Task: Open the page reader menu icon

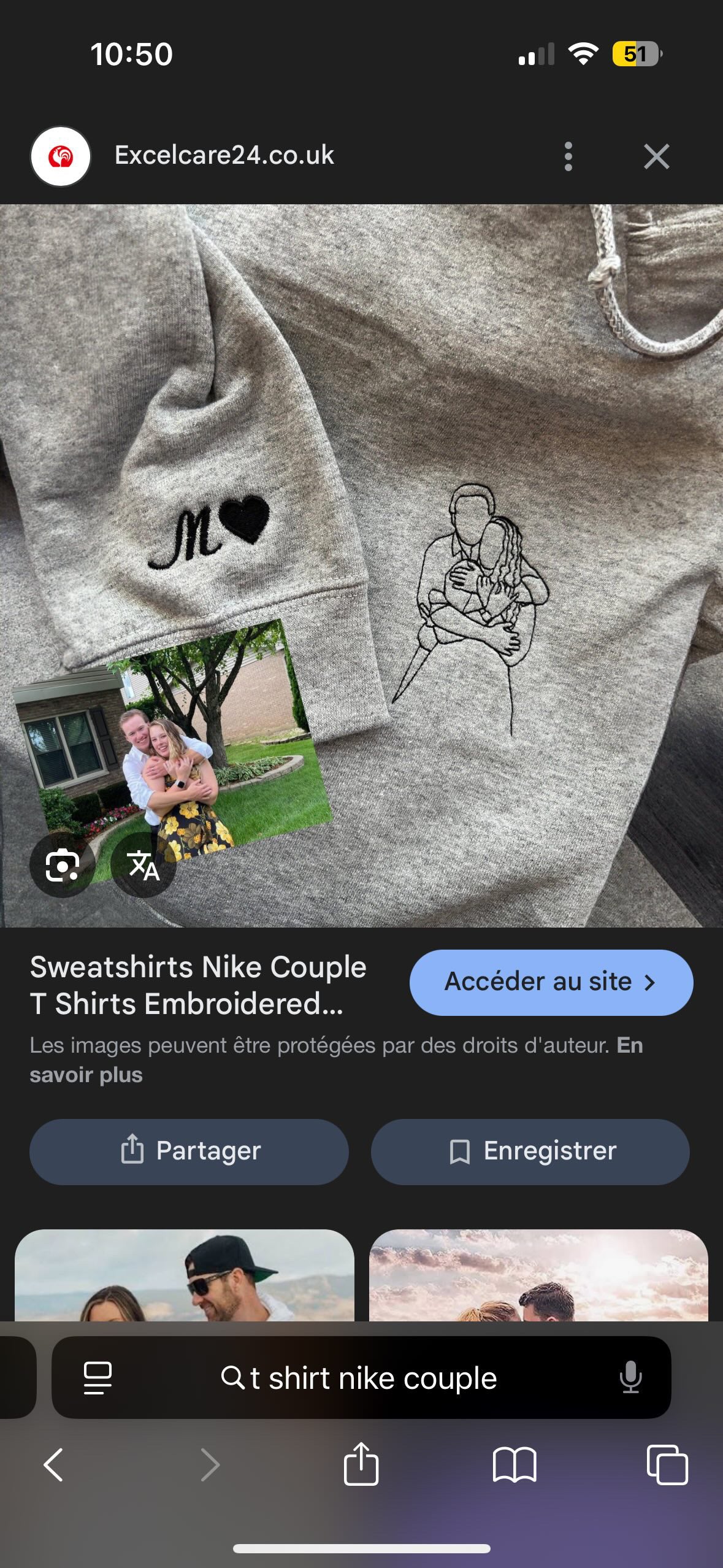Action: (98, 1378)
